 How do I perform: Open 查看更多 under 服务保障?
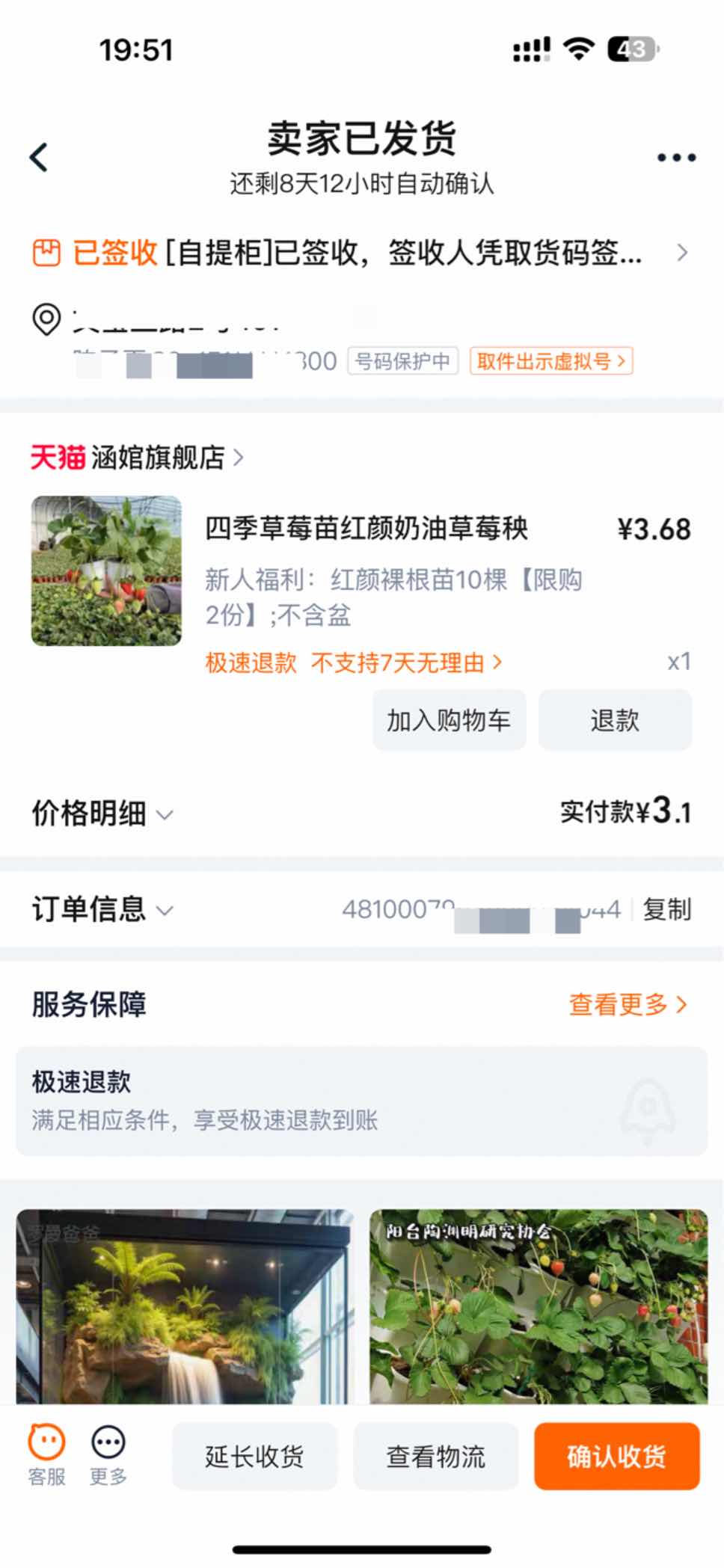(628, 1004)
